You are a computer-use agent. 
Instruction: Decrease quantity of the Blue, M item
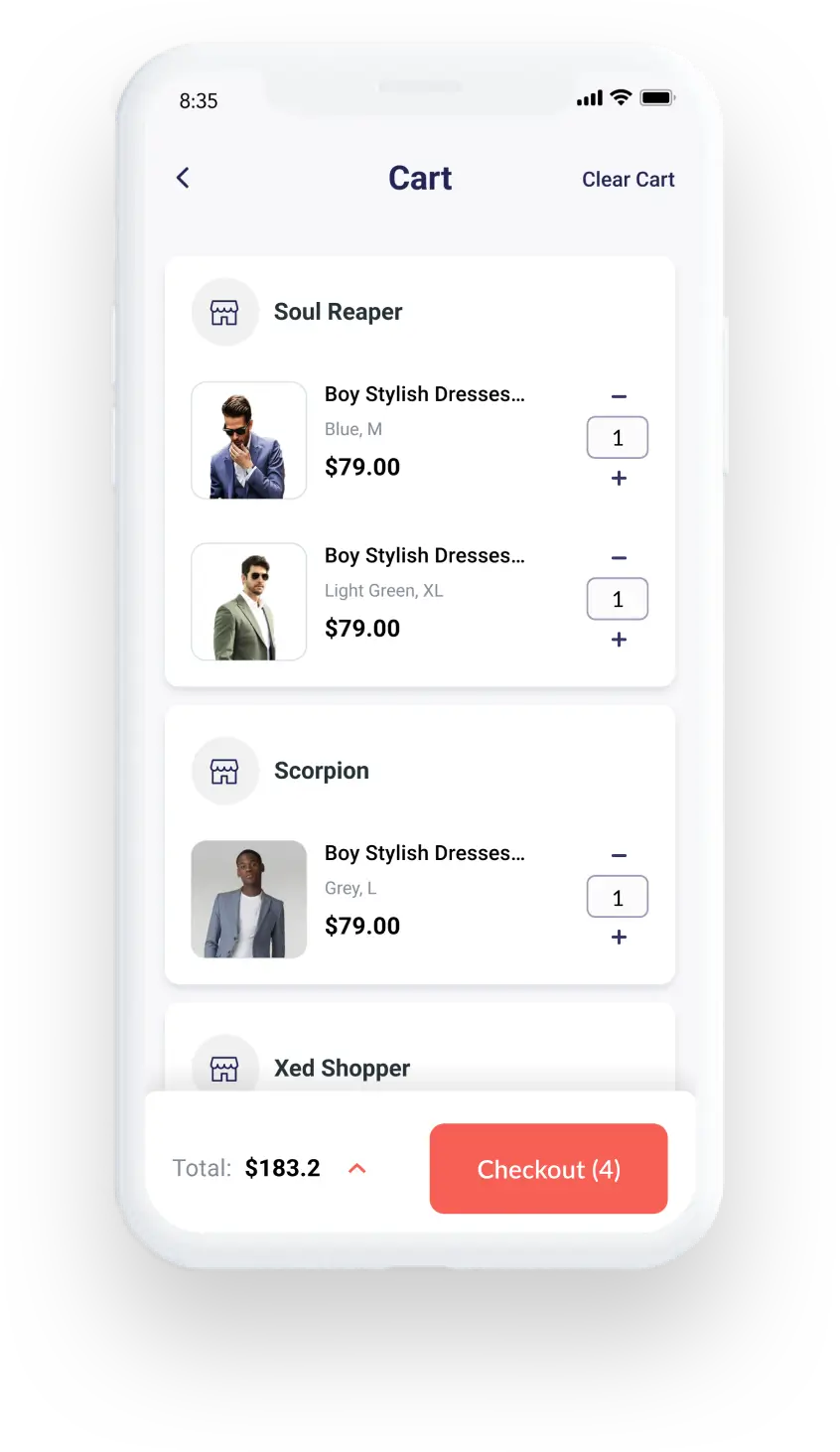pyautogui.click(x=619, y=396)
